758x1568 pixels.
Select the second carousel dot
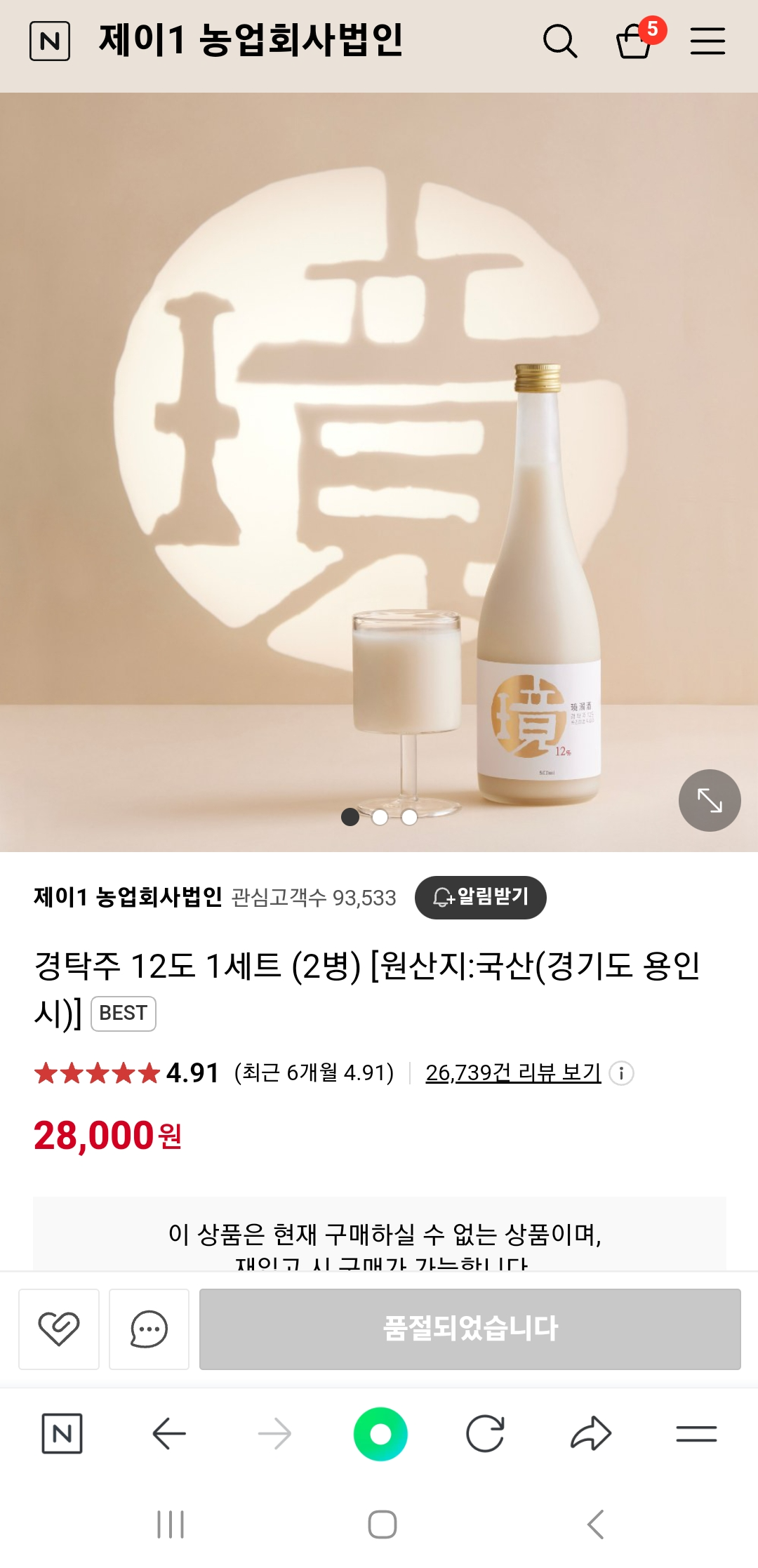(x=380, y=816)
